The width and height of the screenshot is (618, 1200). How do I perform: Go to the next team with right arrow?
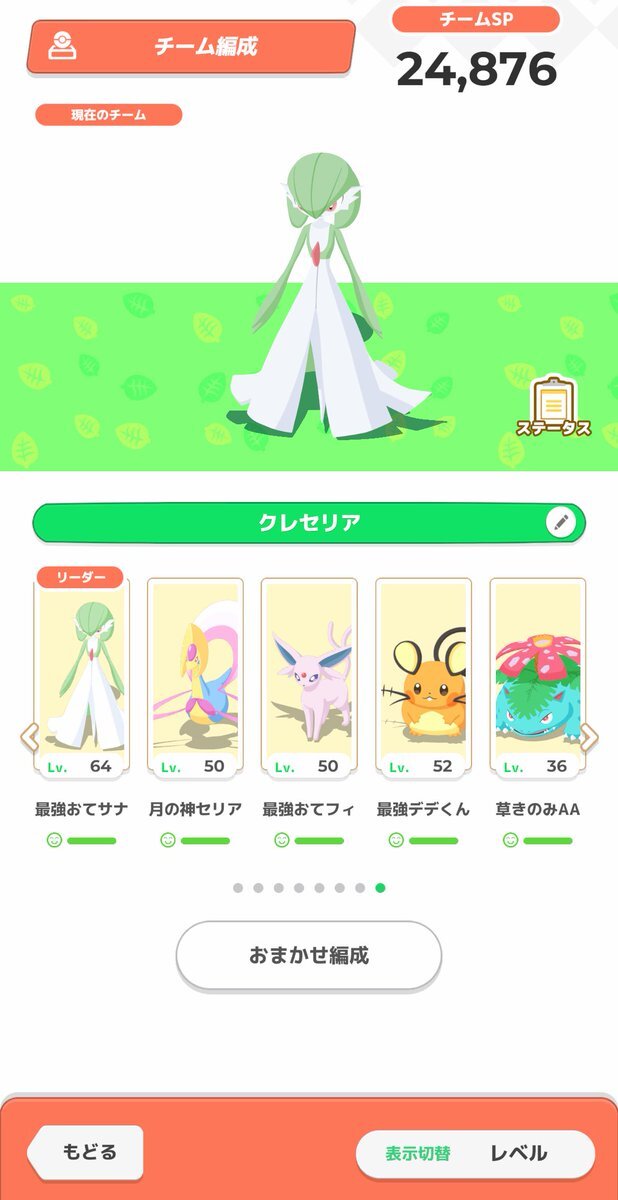(x=589, y=737)
